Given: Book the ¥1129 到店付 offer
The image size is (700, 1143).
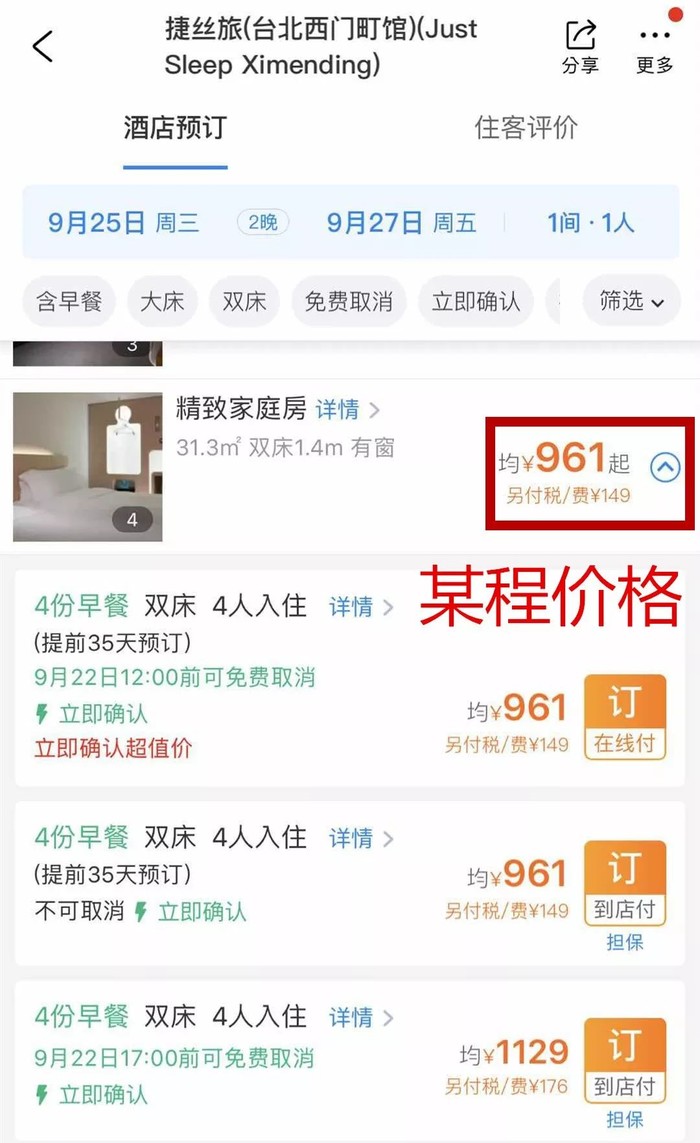Looking at the screenshot, I should pos(624,1060).
